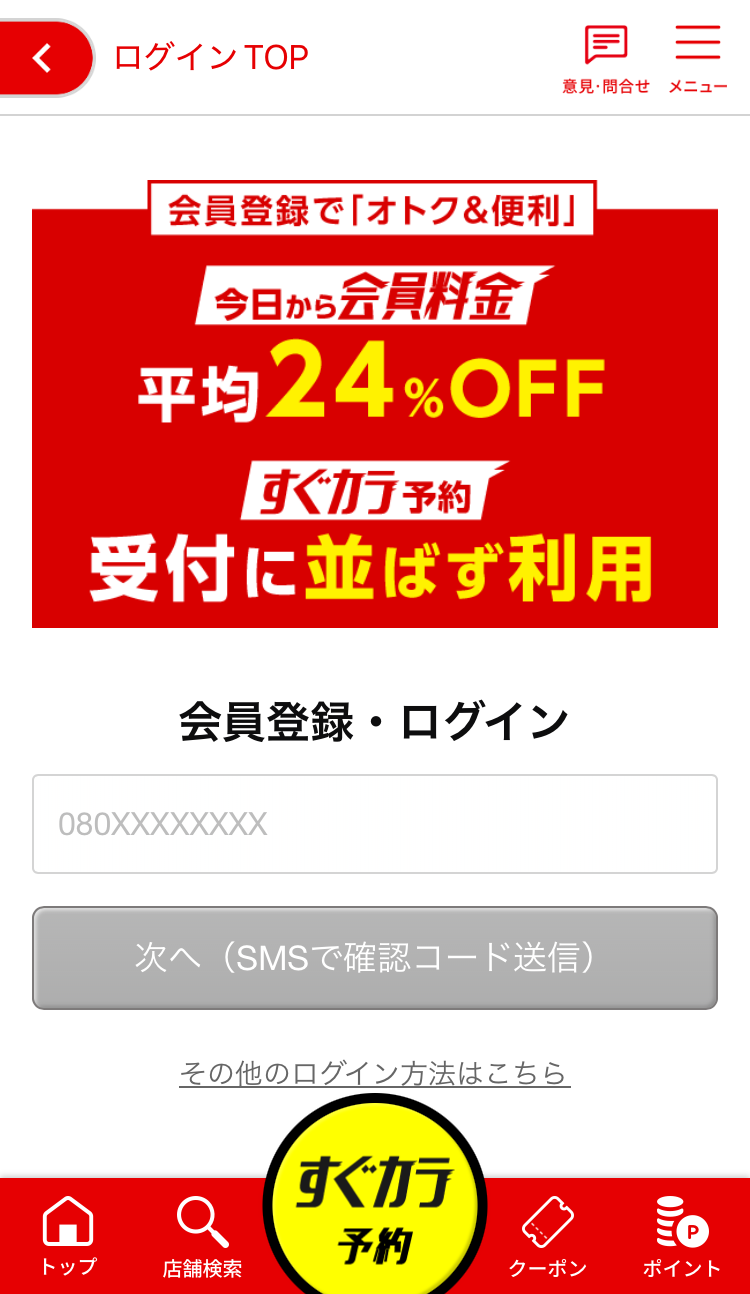Screen dimensions: 750x1294
Task: Tap the 店舗検索 magnifier icon
Action: tap(203, 1222)
